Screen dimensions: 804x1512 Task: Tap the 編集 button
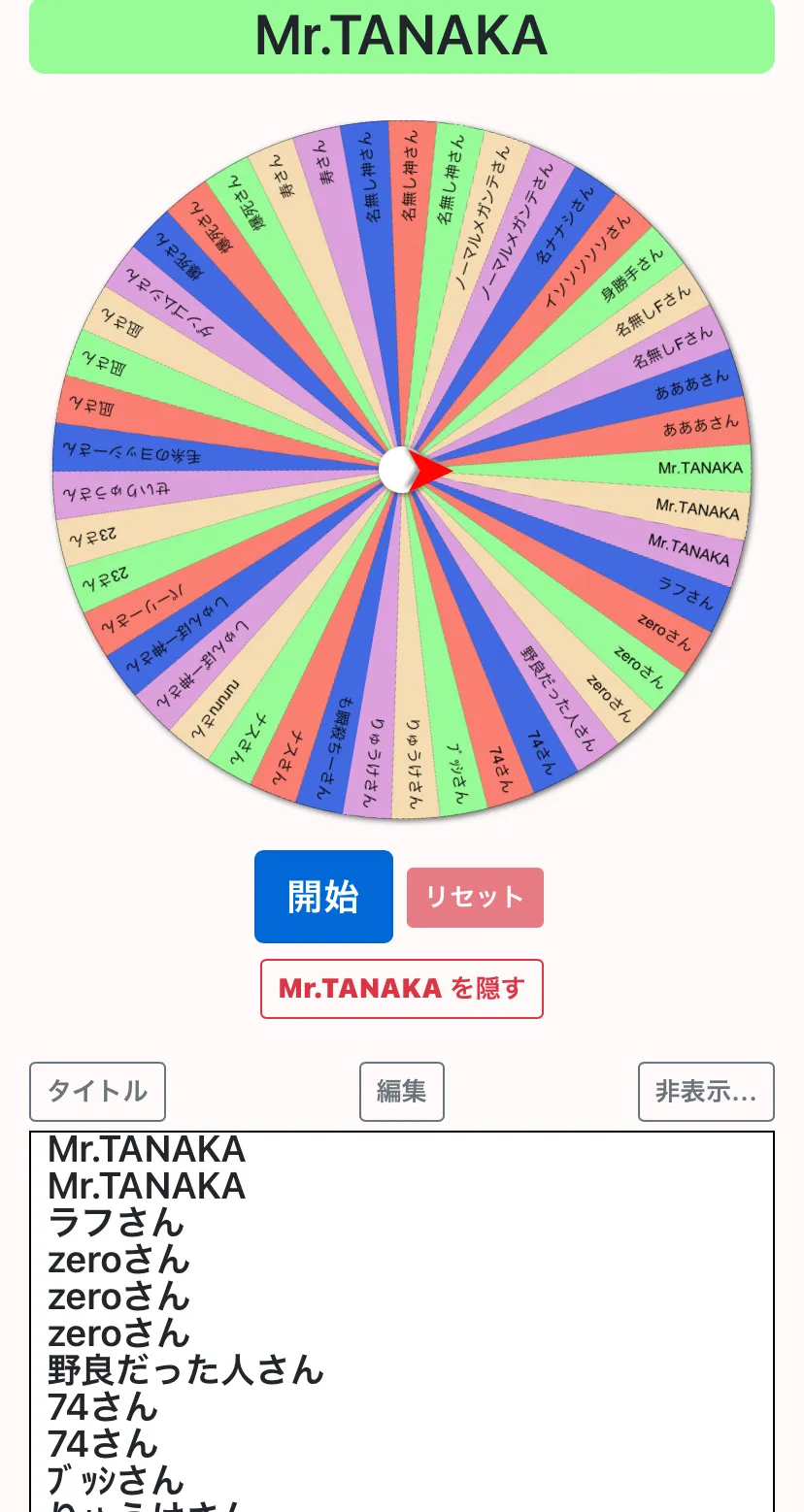(402, 1092)
